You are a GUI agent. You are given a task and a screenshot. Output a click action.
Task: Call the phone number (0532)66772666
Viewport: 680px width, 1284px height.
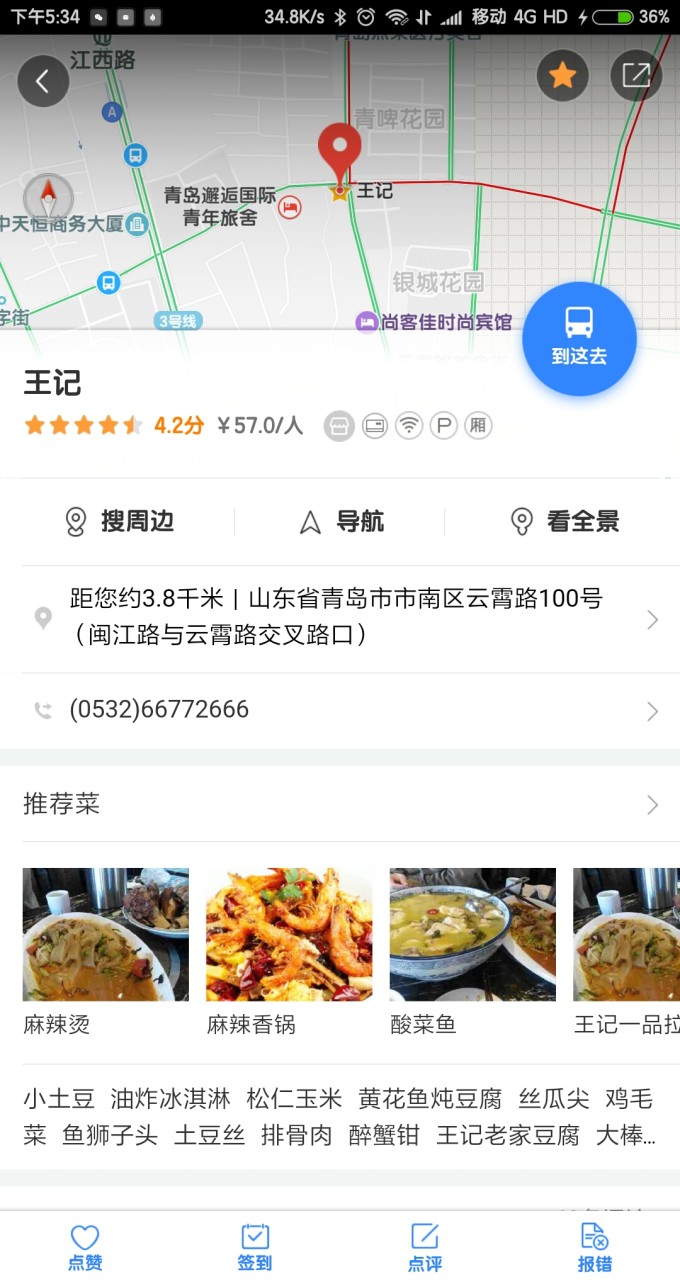point(340,710)
